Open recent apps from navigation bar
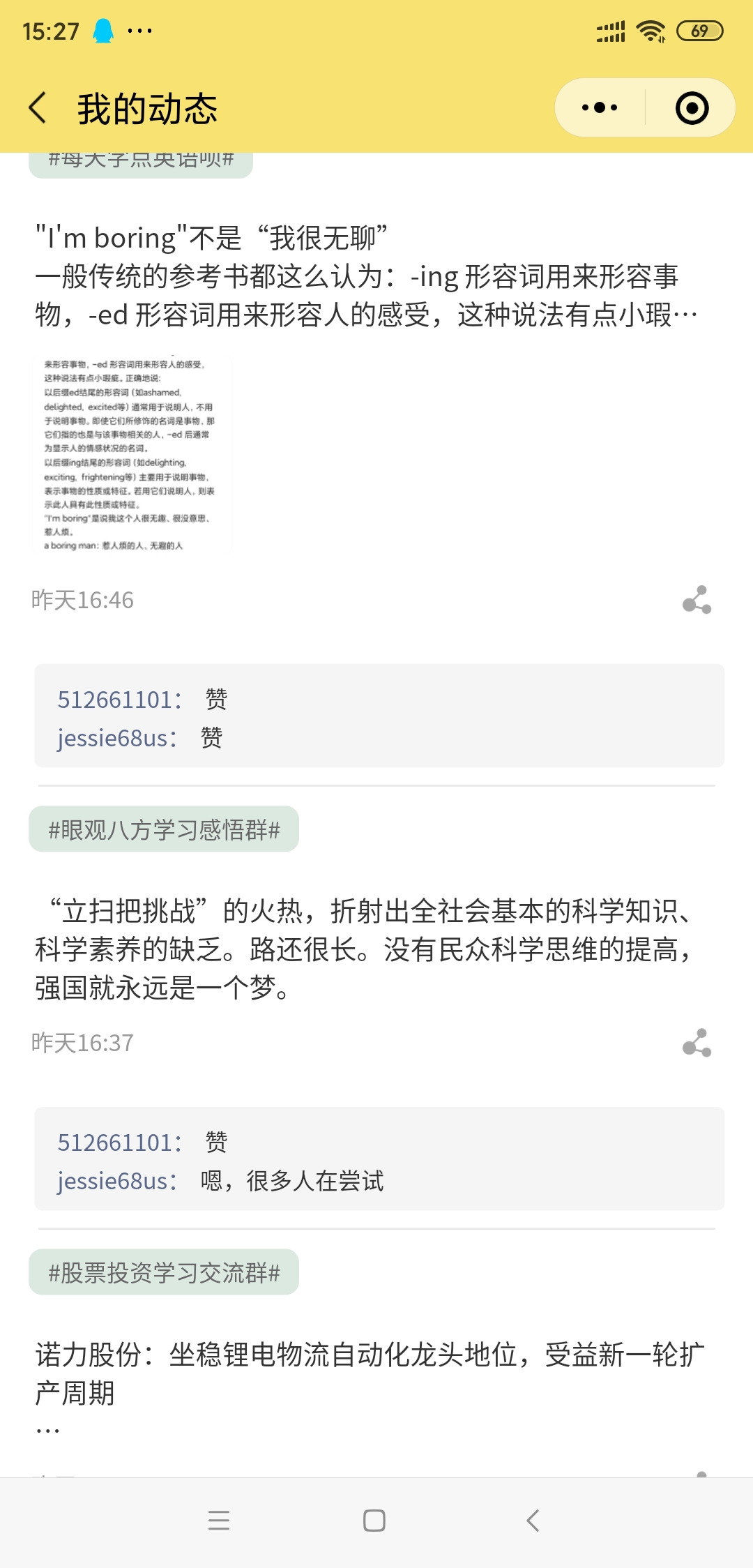Viewport: 753px width, 1568px height. pyautogui.click(x=219, y=1521)
